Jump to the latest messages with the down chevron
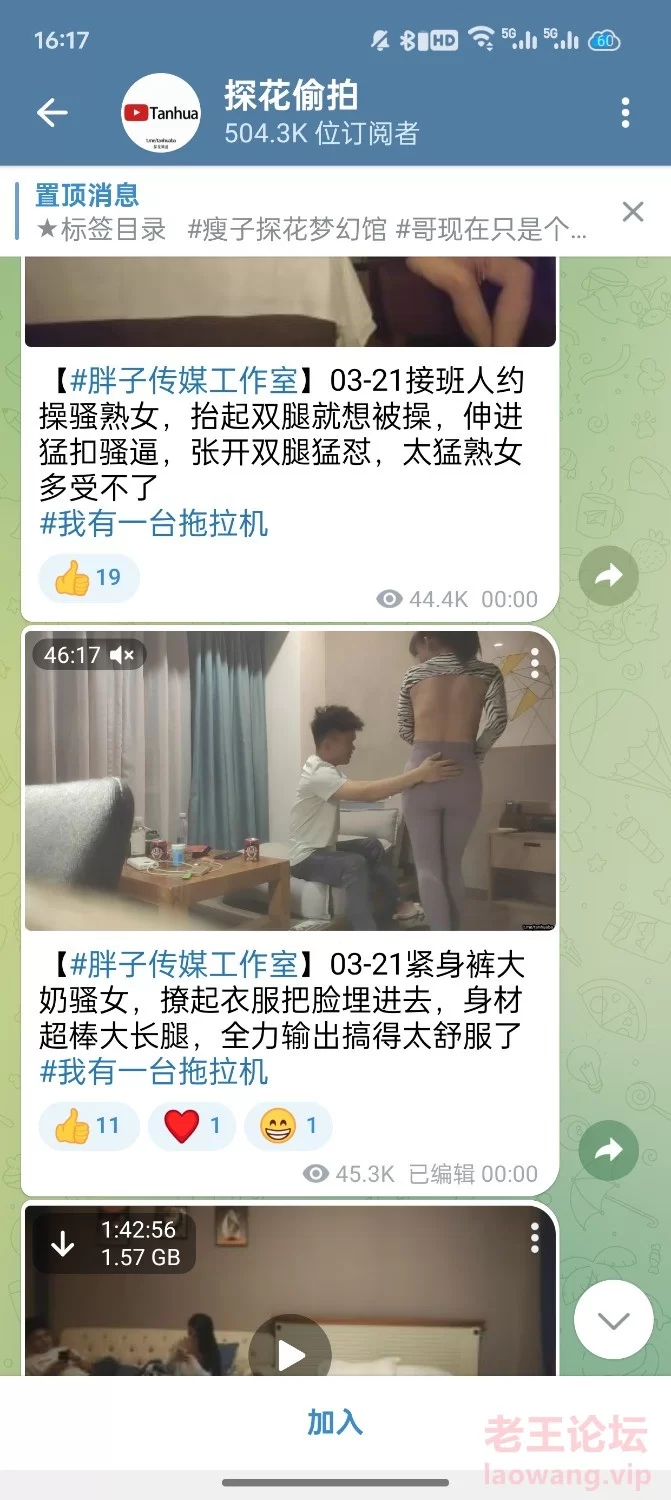Screen dimensions: 671x1500 [x=613, y=1320]
